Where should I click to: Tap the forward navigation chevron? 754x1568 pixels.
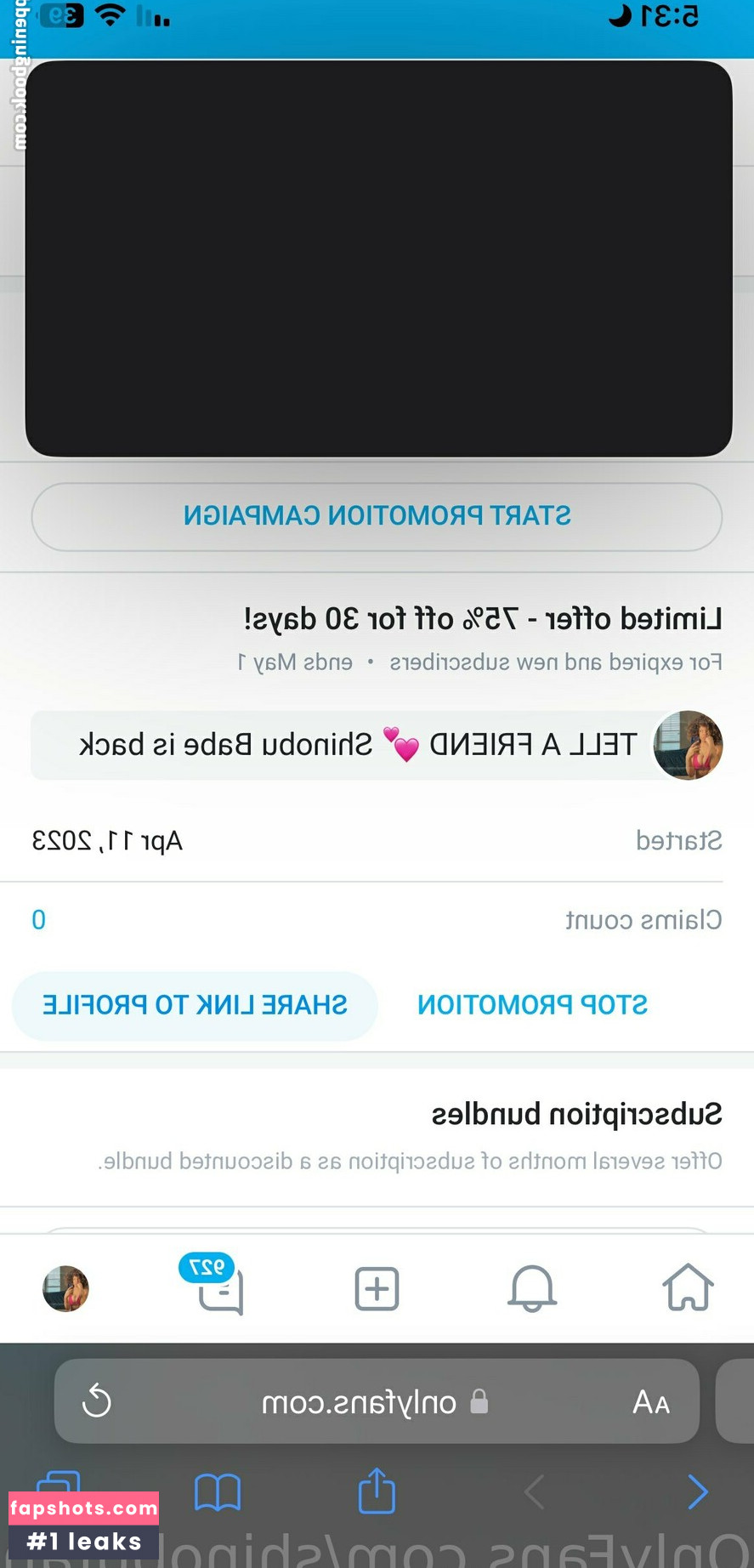[x=697, y=1492]
